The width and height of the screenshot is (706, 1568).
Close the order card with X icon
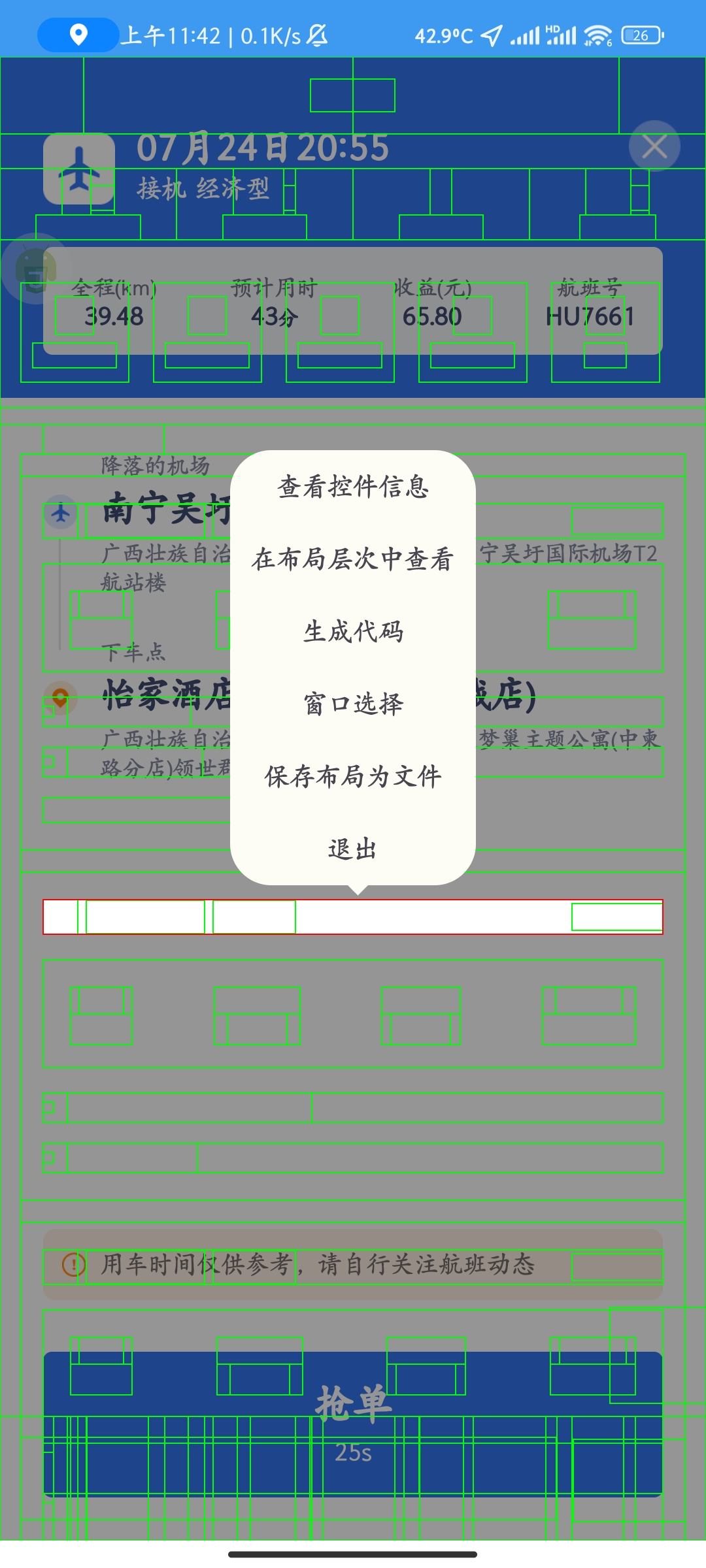pyautogui.click(x=654, y=146)
